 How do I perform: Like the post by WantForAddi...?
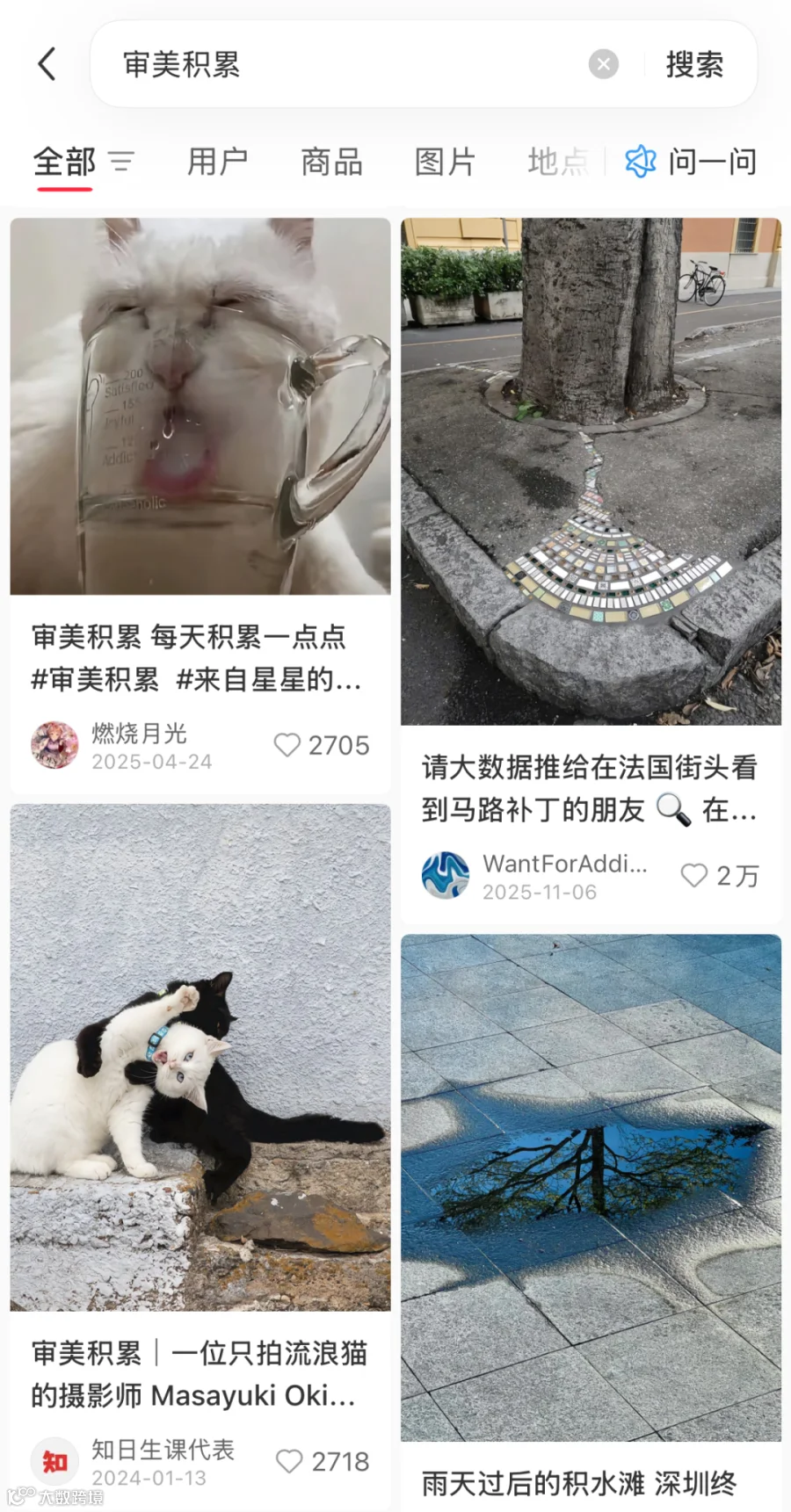[x=720, y=875]
